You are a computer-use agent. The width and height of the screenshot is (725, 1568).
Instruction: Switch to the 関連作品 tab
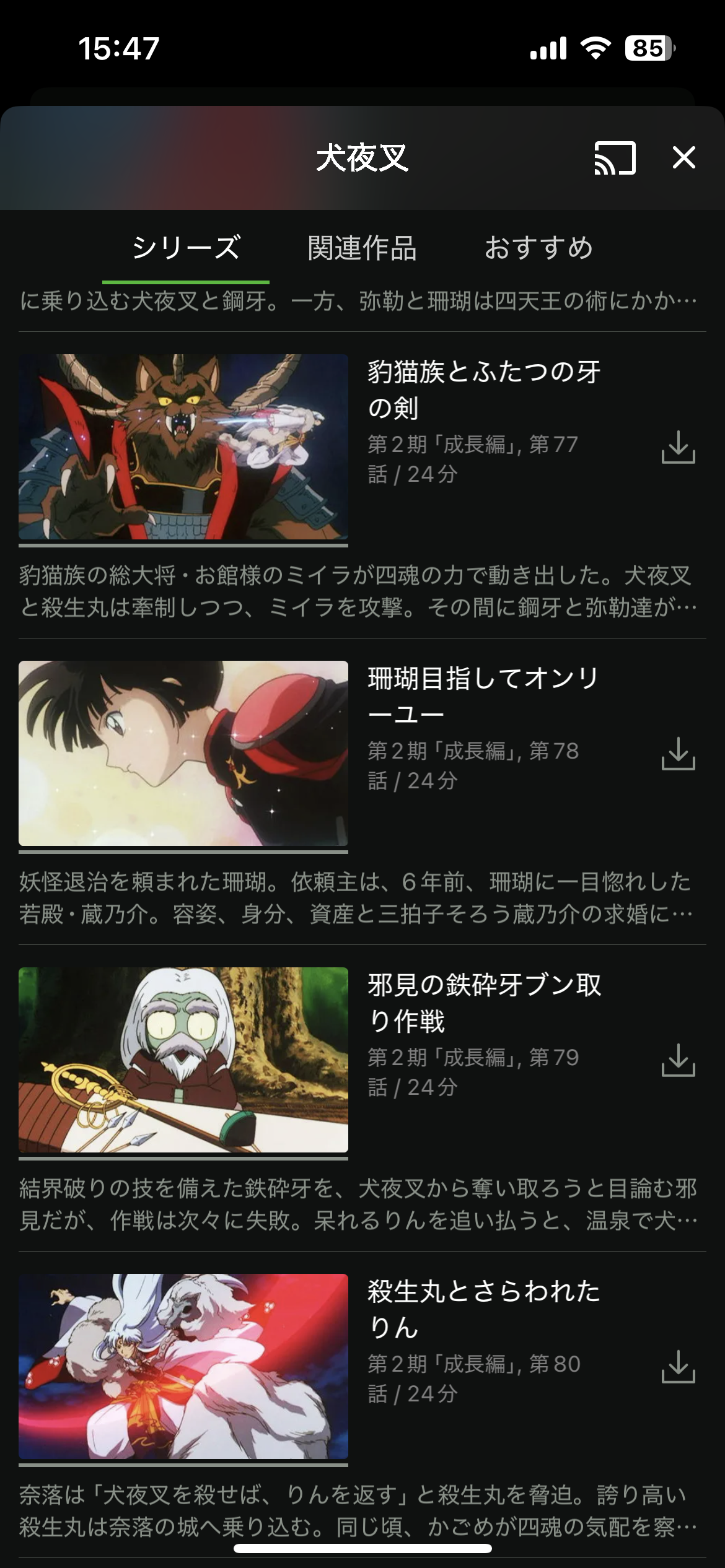point(362,248)
